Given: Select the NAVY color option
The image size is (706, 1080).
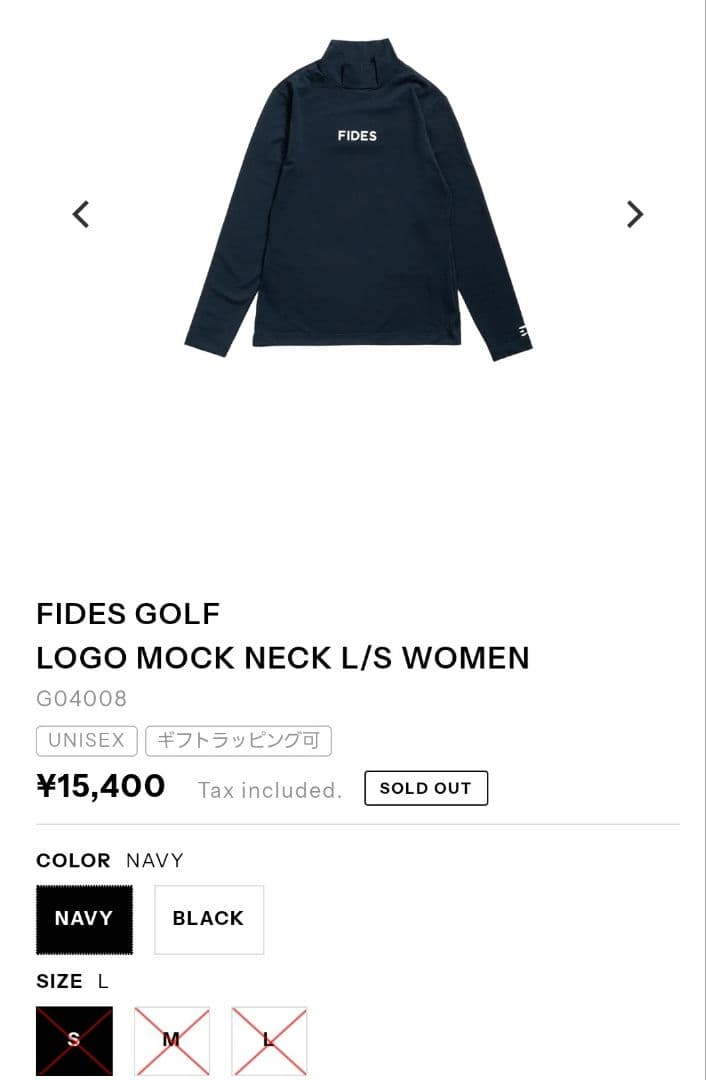Looking at the screenshot, I should coord(84,919).
